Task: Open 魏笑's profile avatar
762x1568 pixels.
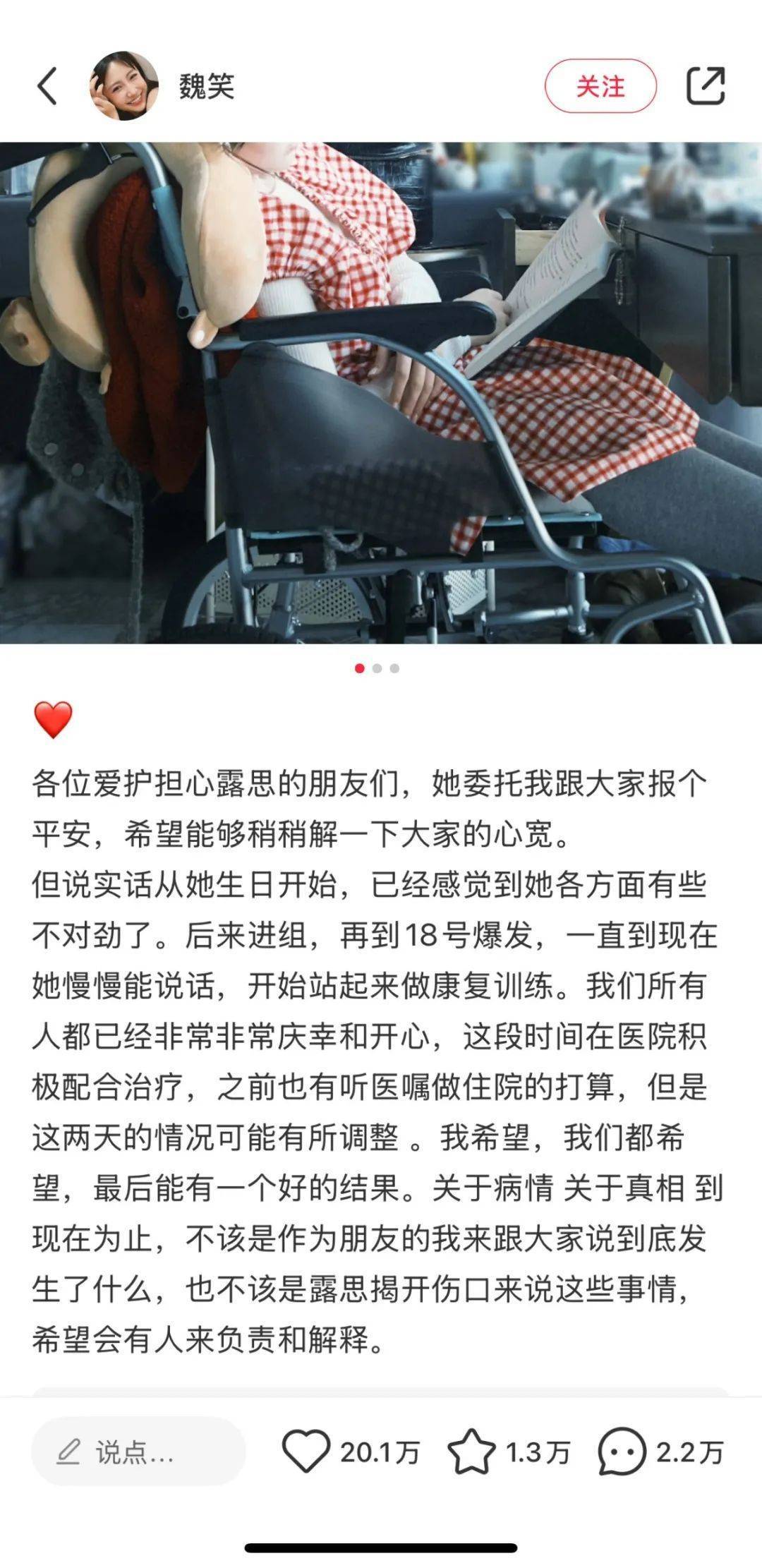Action: click(x=124, y=86)
